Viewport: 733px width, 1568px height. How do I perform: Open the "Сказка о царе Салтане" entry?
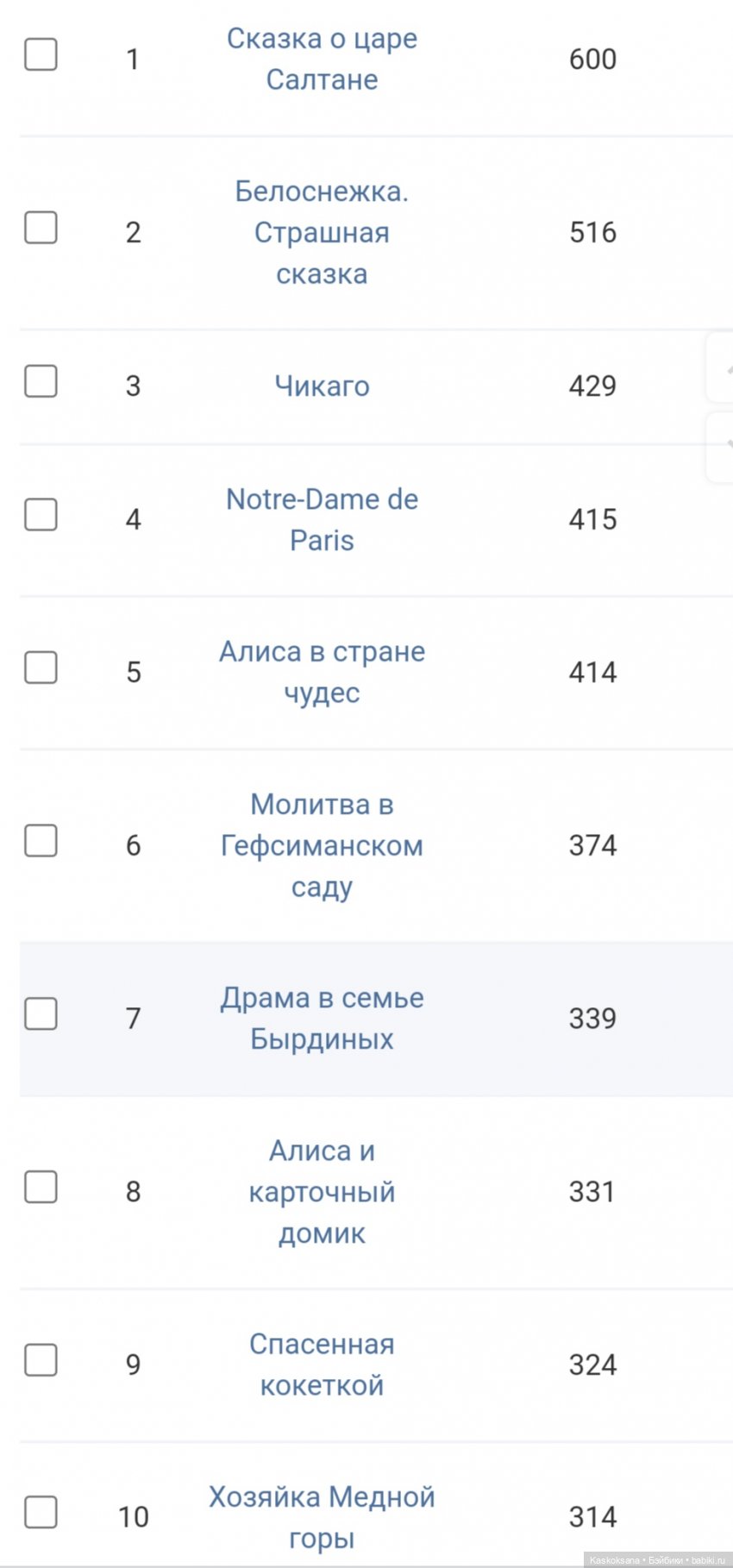322,59
